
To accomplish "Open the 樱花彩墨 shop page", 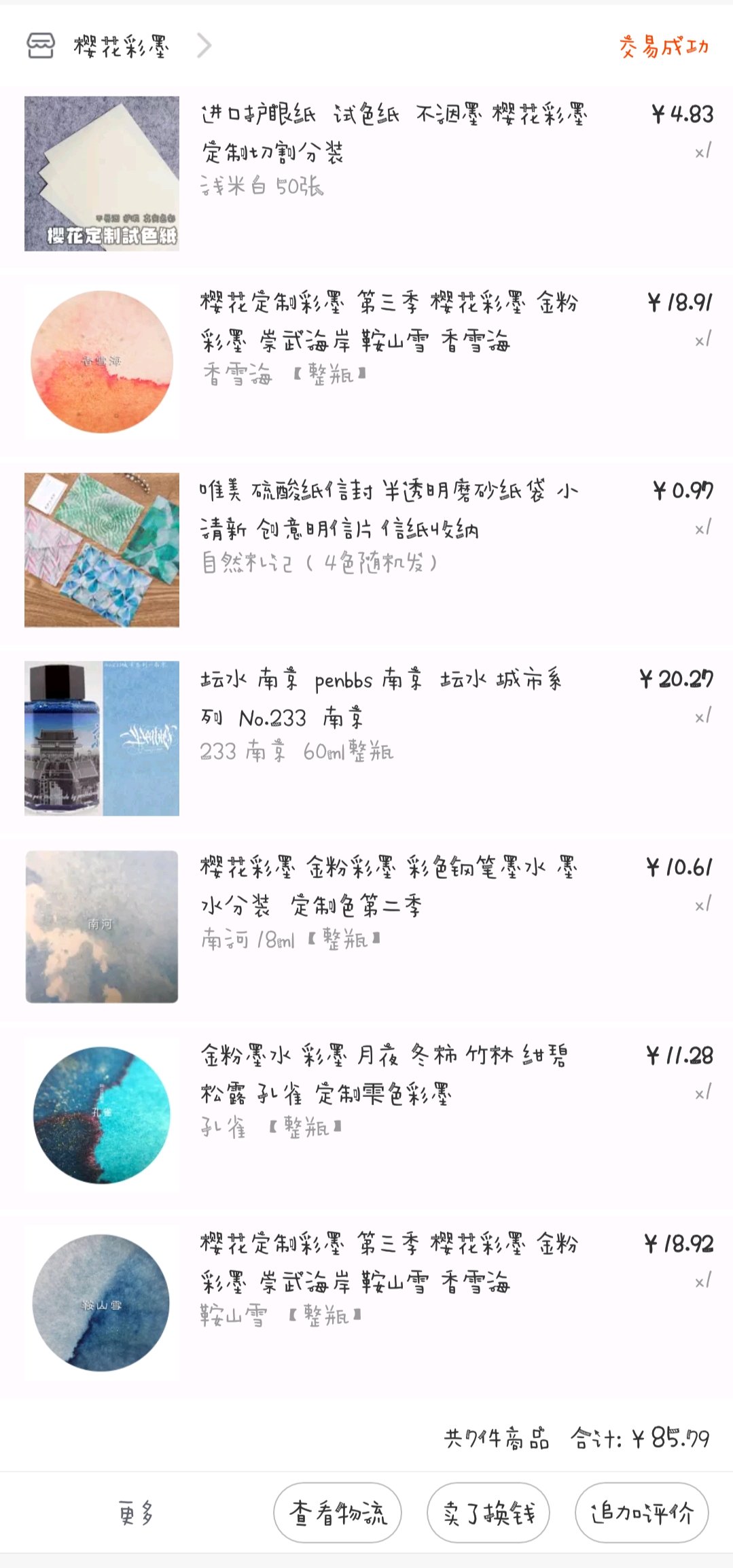I will pos(121,46).
